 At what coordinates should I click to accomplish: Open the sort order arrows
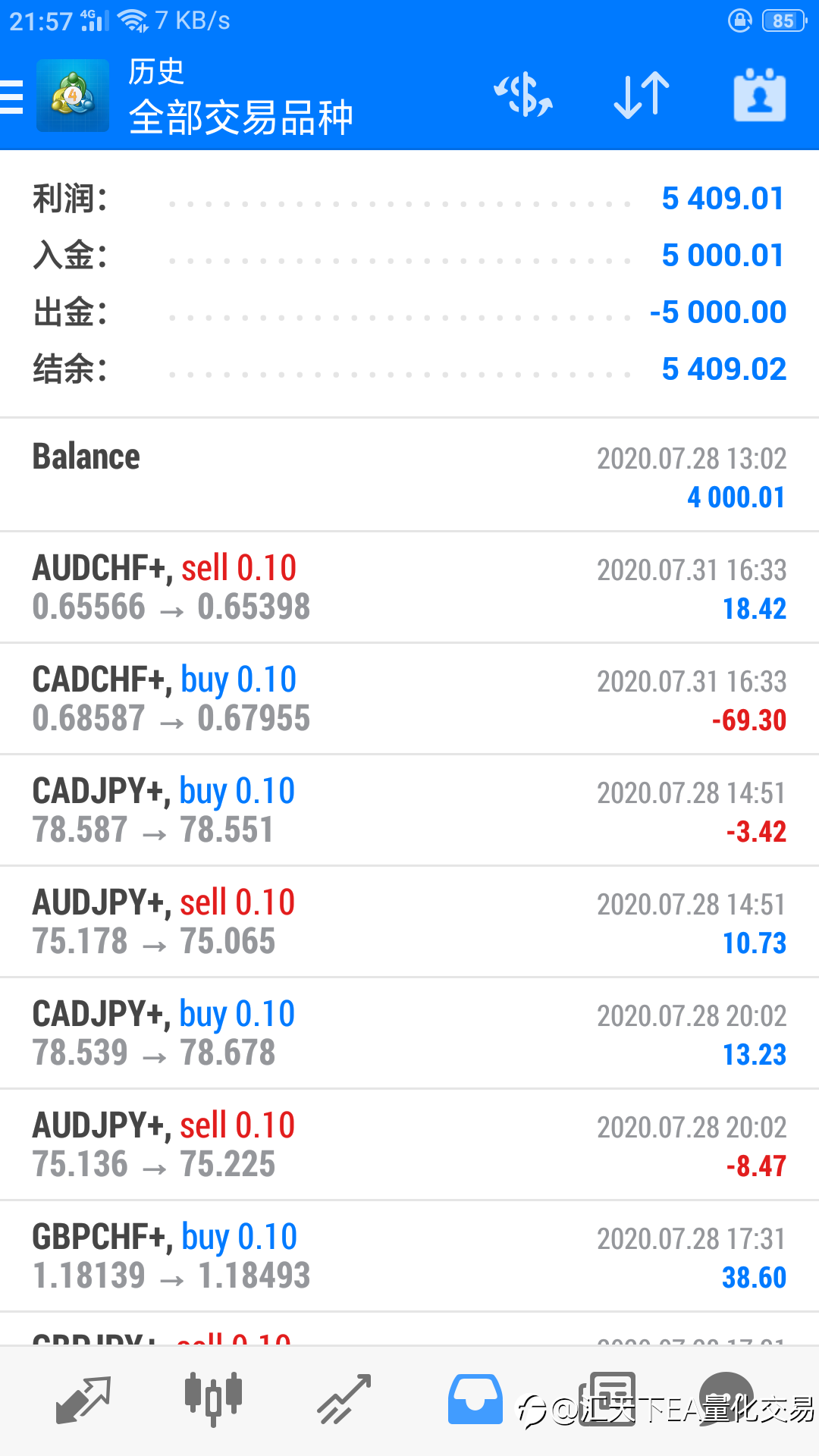pyautogui.click(x=642, y=96)
